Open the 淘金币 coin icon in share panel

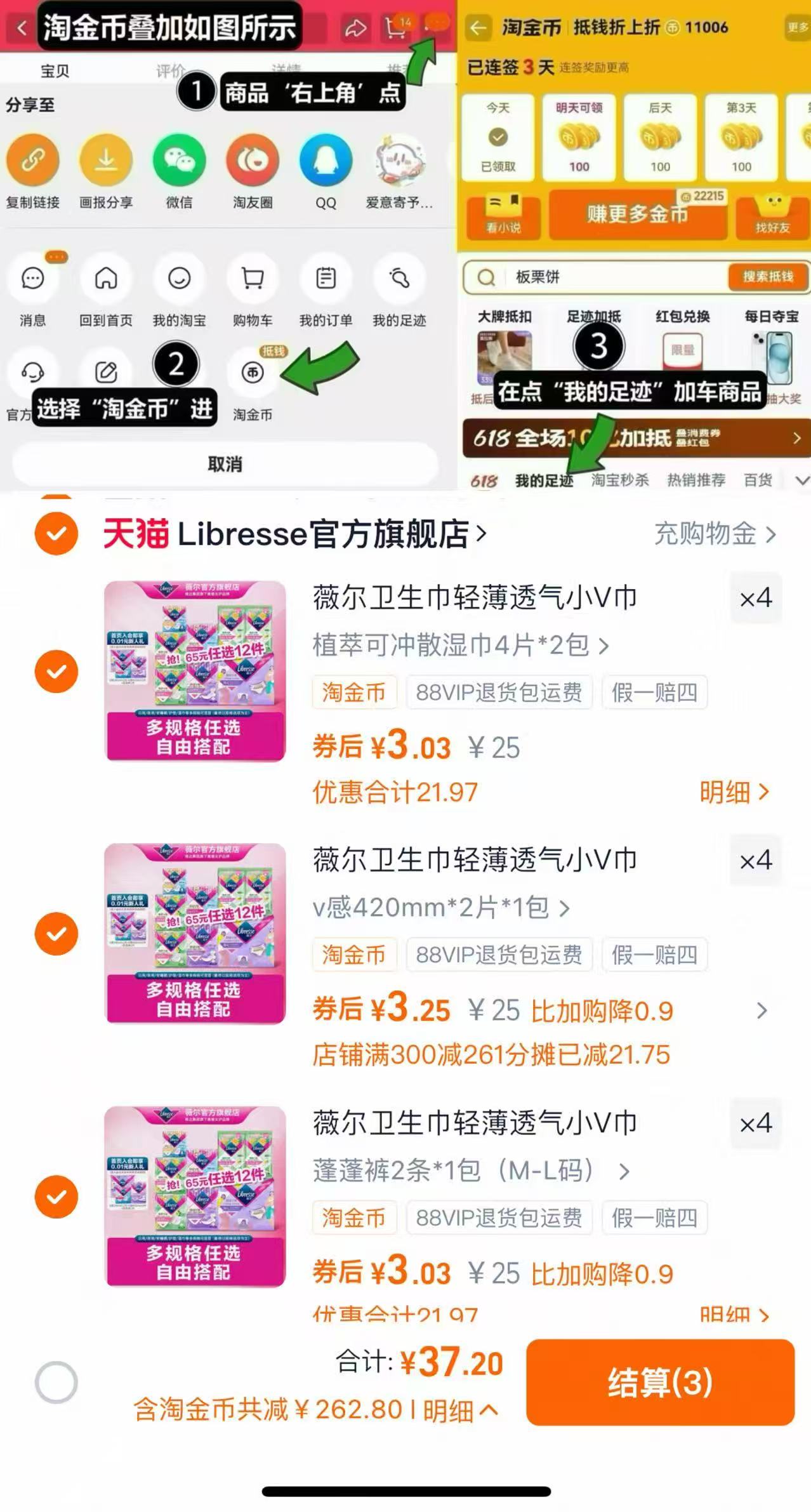point(253,374)
